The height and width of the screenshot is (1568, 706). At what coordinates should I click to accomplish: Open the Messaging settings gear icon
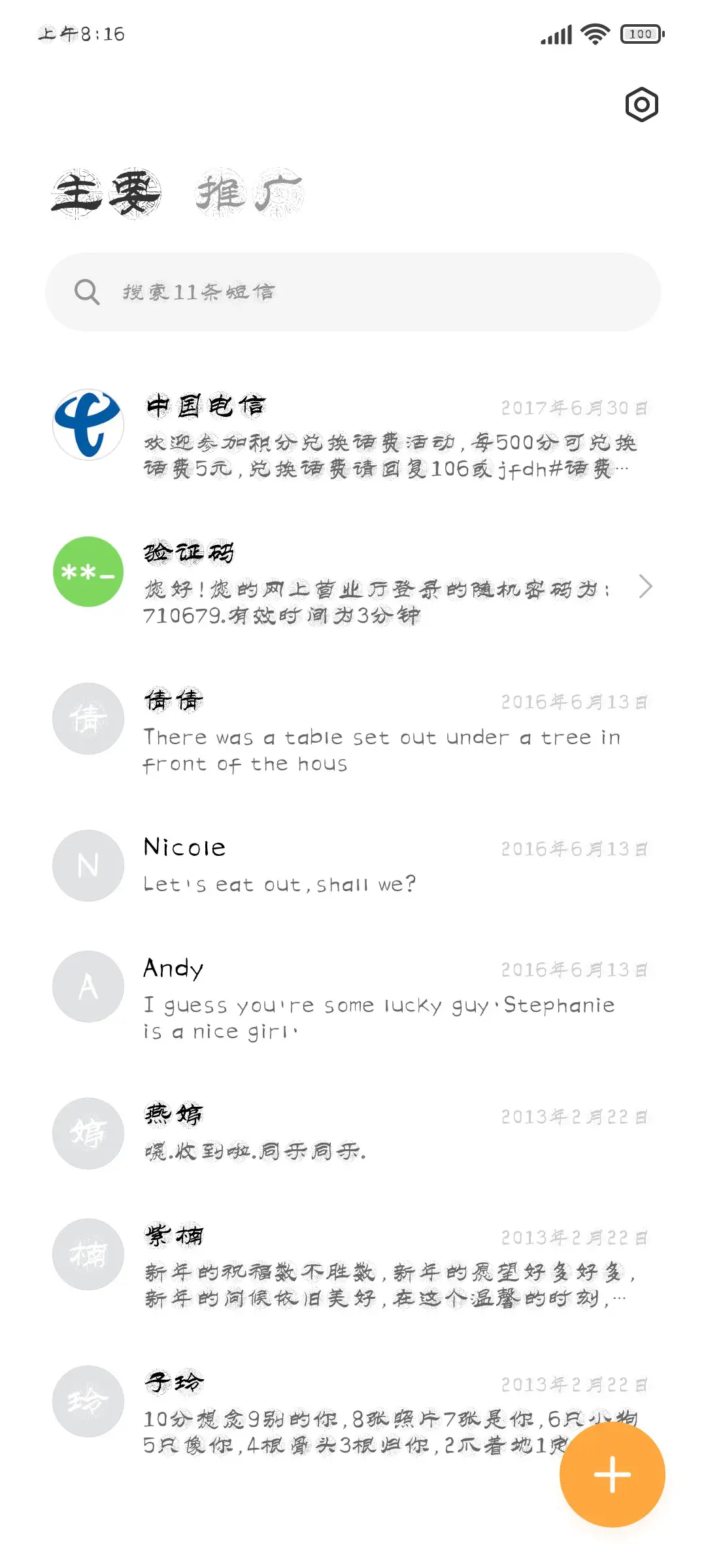[641, 105]
